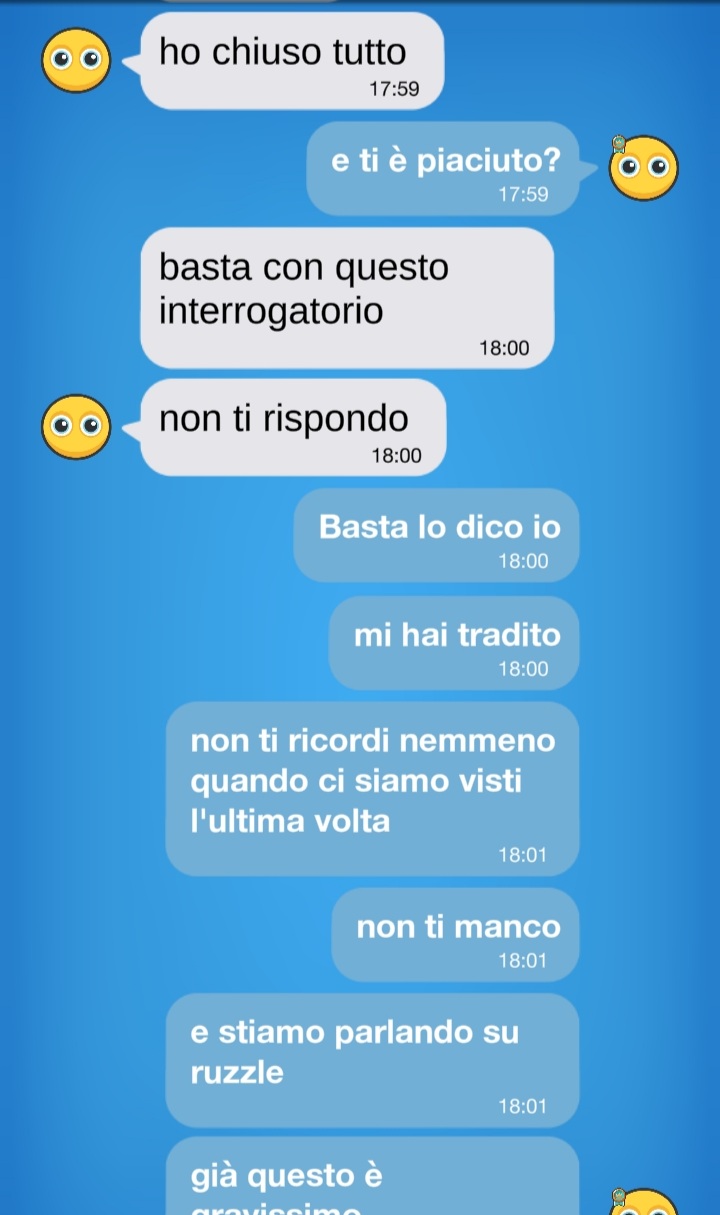Open avatar beside "ho chiuso tutto" message
The image size is (720, 1215).
tap(76, 60)
